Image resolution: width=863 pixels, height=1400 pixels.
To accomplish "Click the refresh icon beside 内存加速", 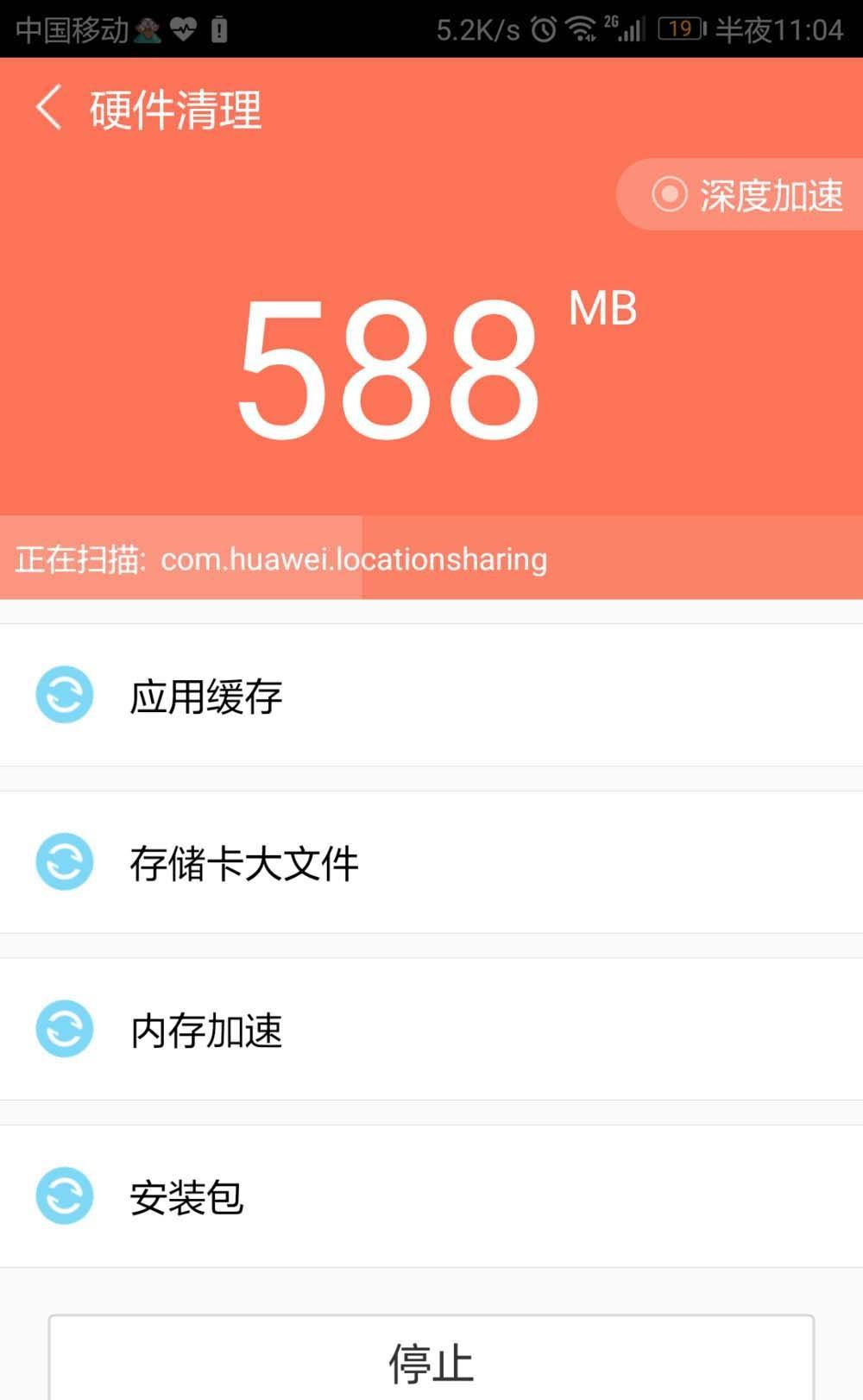I will pyautogui.click(x=64, y=1029).
